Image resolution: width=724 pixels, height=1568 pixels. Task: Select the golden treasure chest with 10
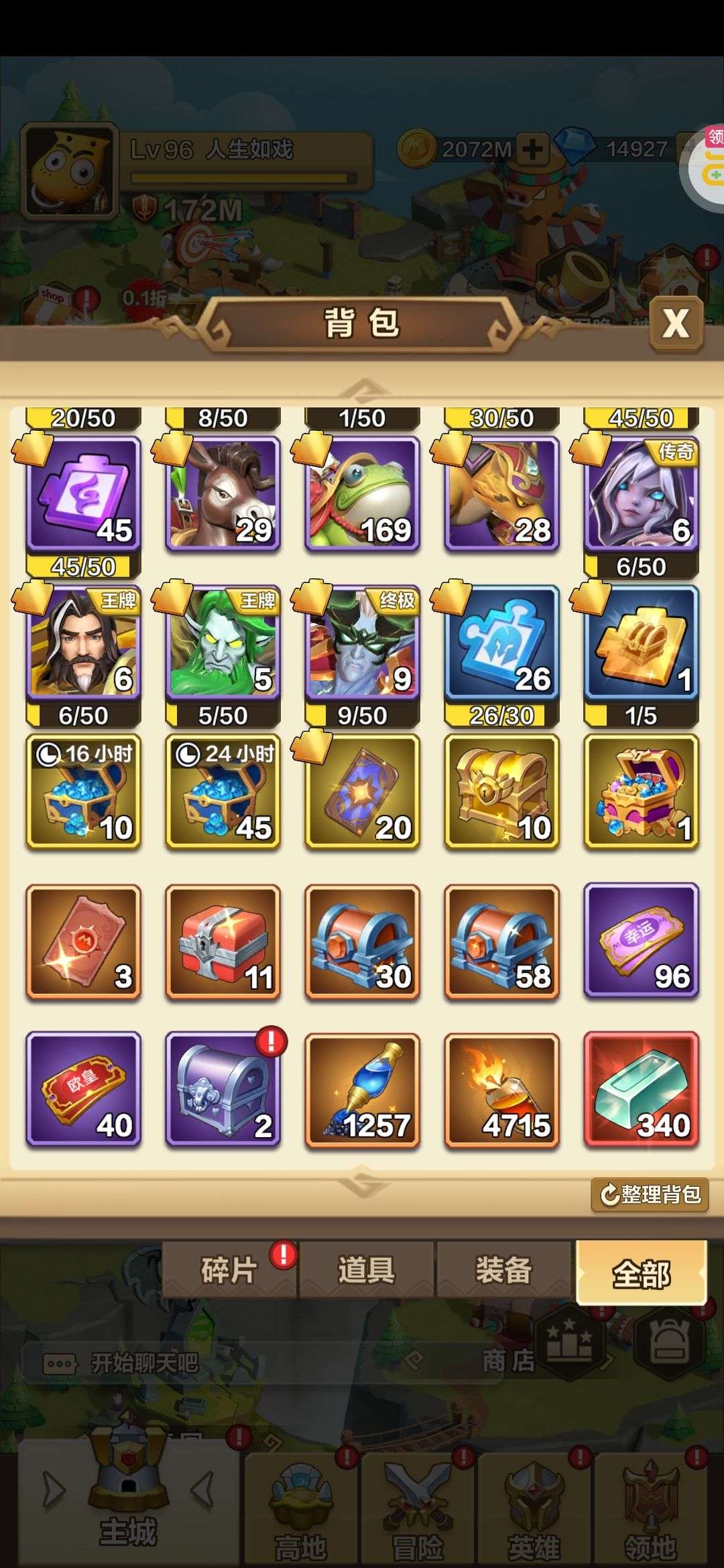pos(501,791)
